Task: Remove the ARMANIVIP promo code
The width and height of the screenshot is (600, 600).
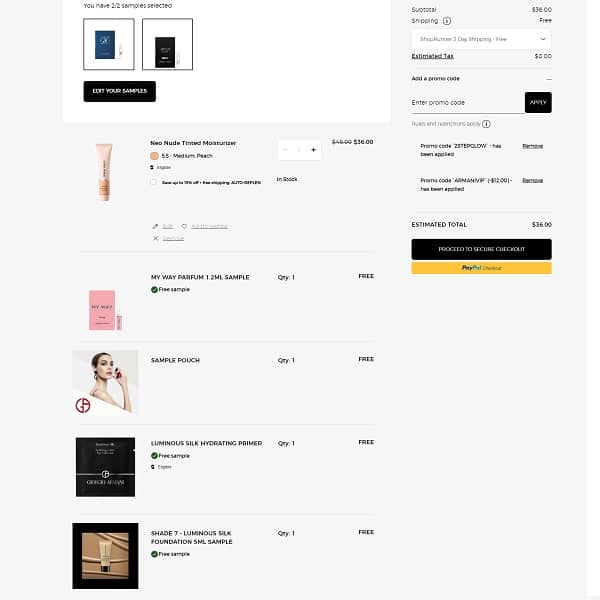Action: (532, 180)
